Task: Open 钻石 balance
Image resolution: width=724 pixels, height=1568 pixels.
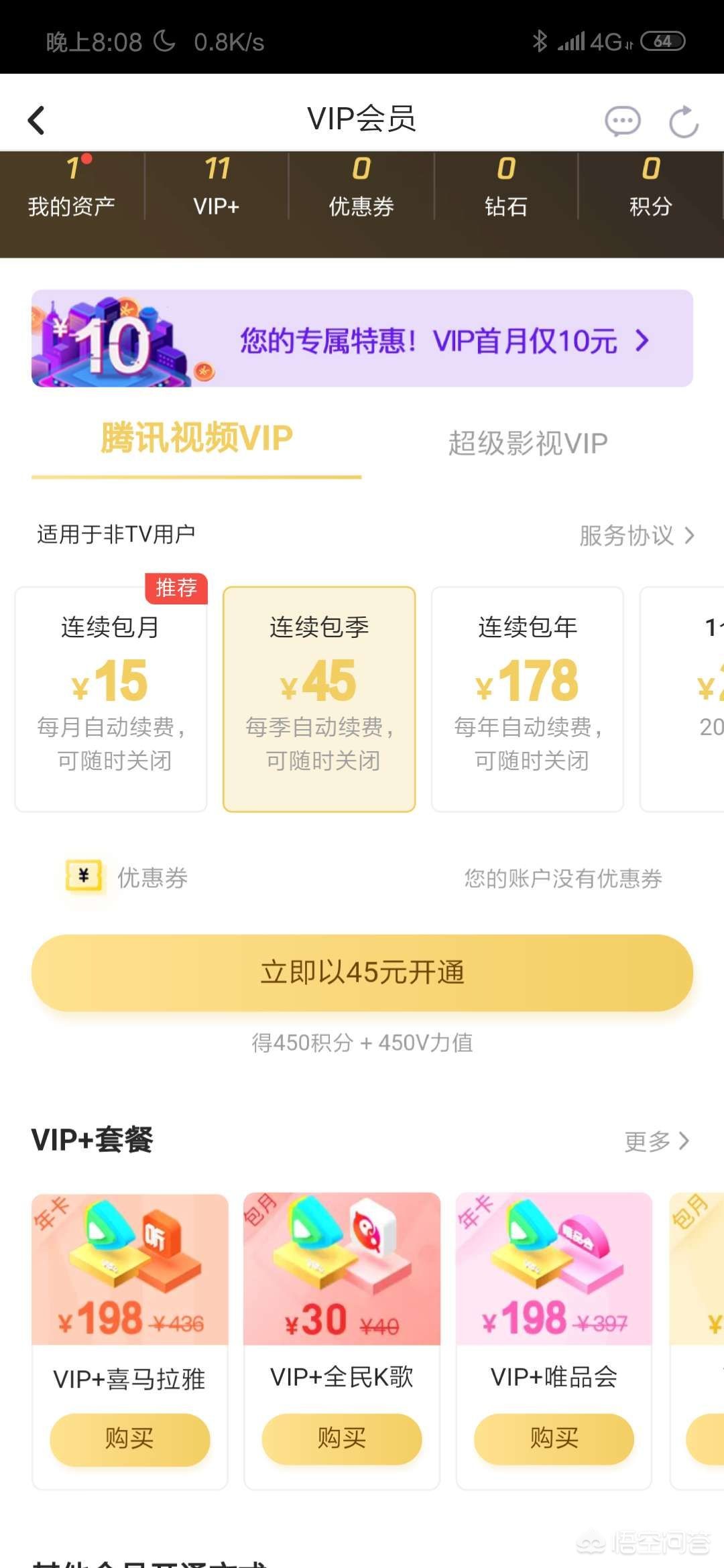Action: tap(506, 188)
